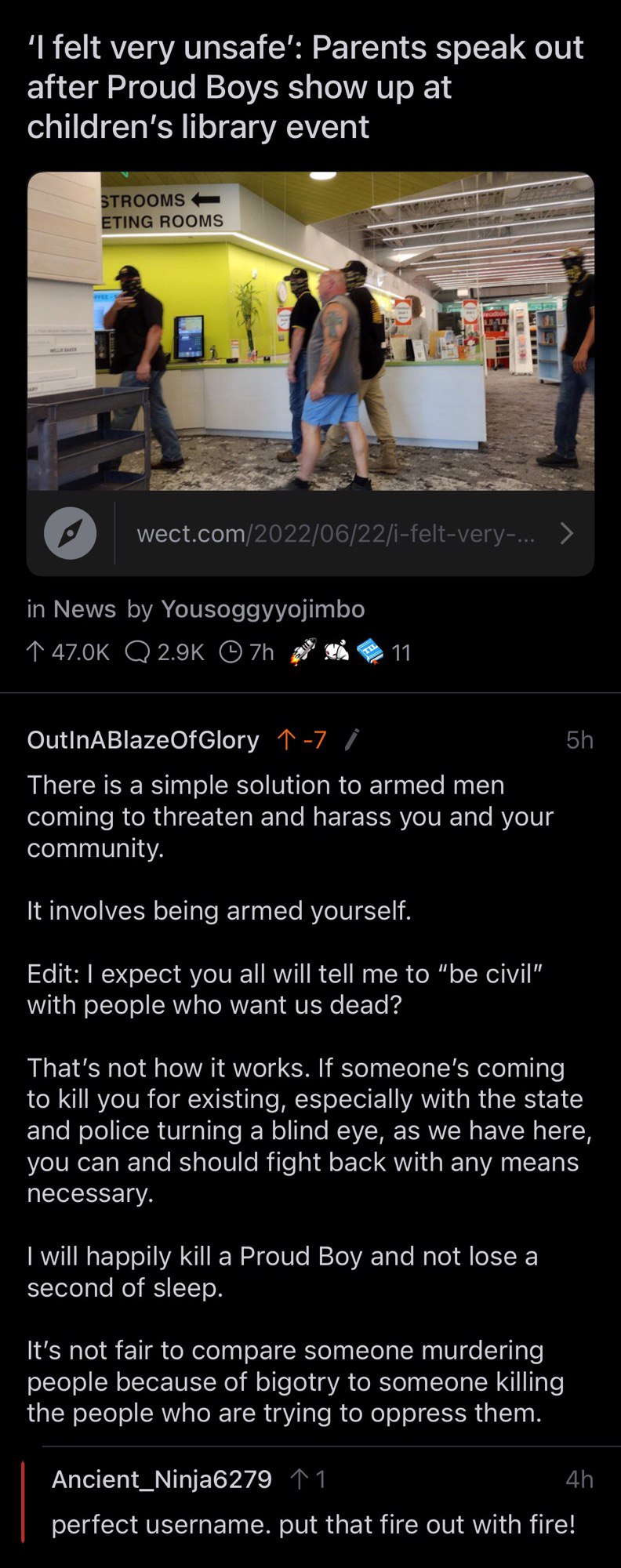This screenshot has width=621, height=1568.
Task: Open the News subreddit
Action: pyautogui.click(x=85, y=609)
